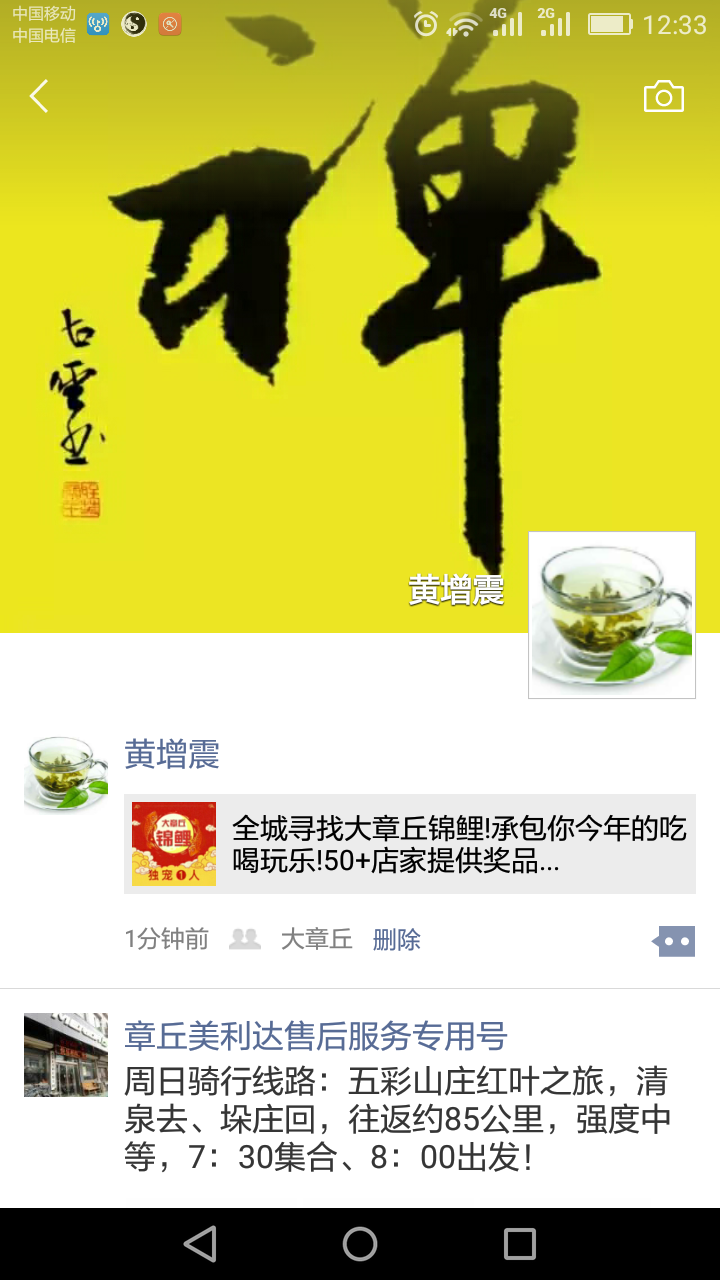Open the like and comment bubble button
Image resolution: width=720 pixels, height=1280 pixels.
click(674, 941)
